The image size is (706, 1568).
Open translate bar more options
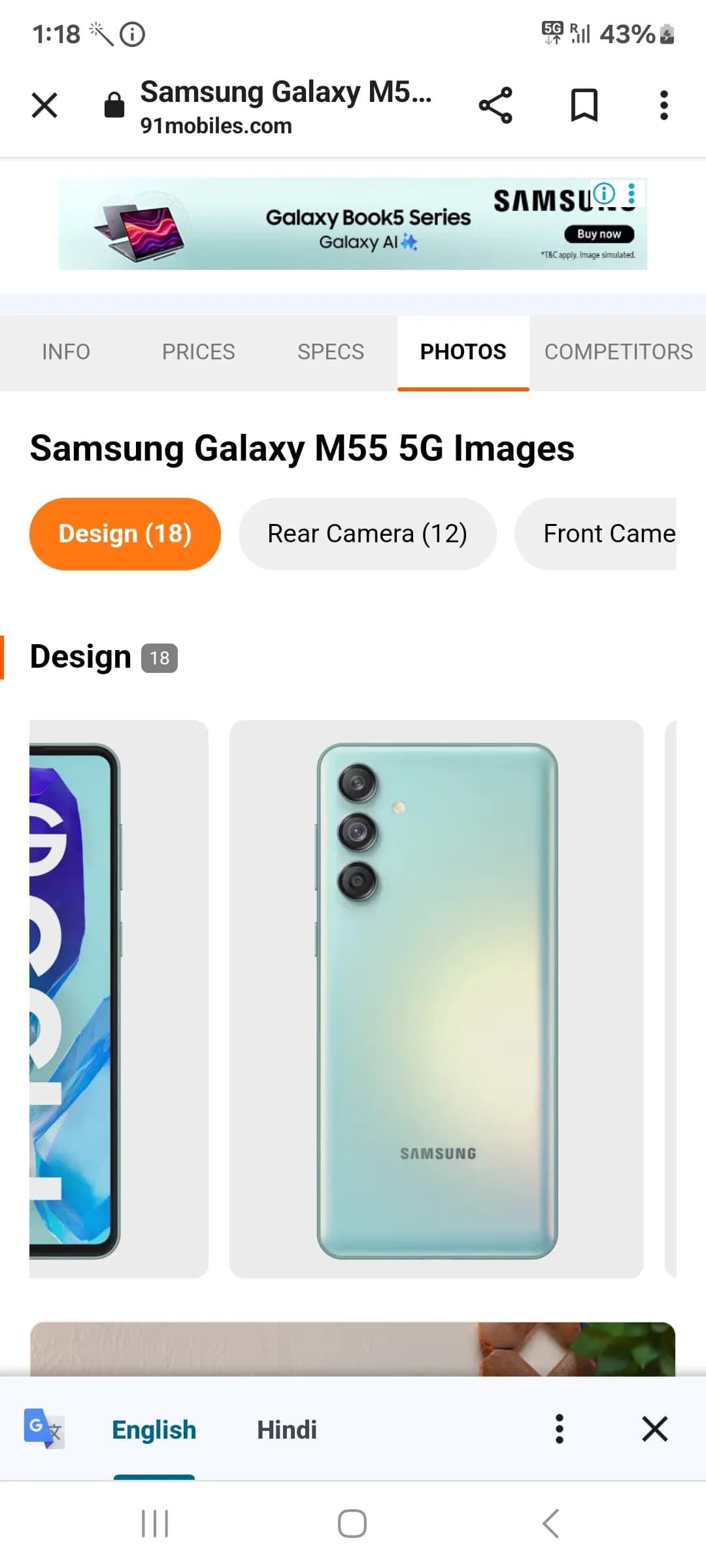click(x=559, y=1429)
